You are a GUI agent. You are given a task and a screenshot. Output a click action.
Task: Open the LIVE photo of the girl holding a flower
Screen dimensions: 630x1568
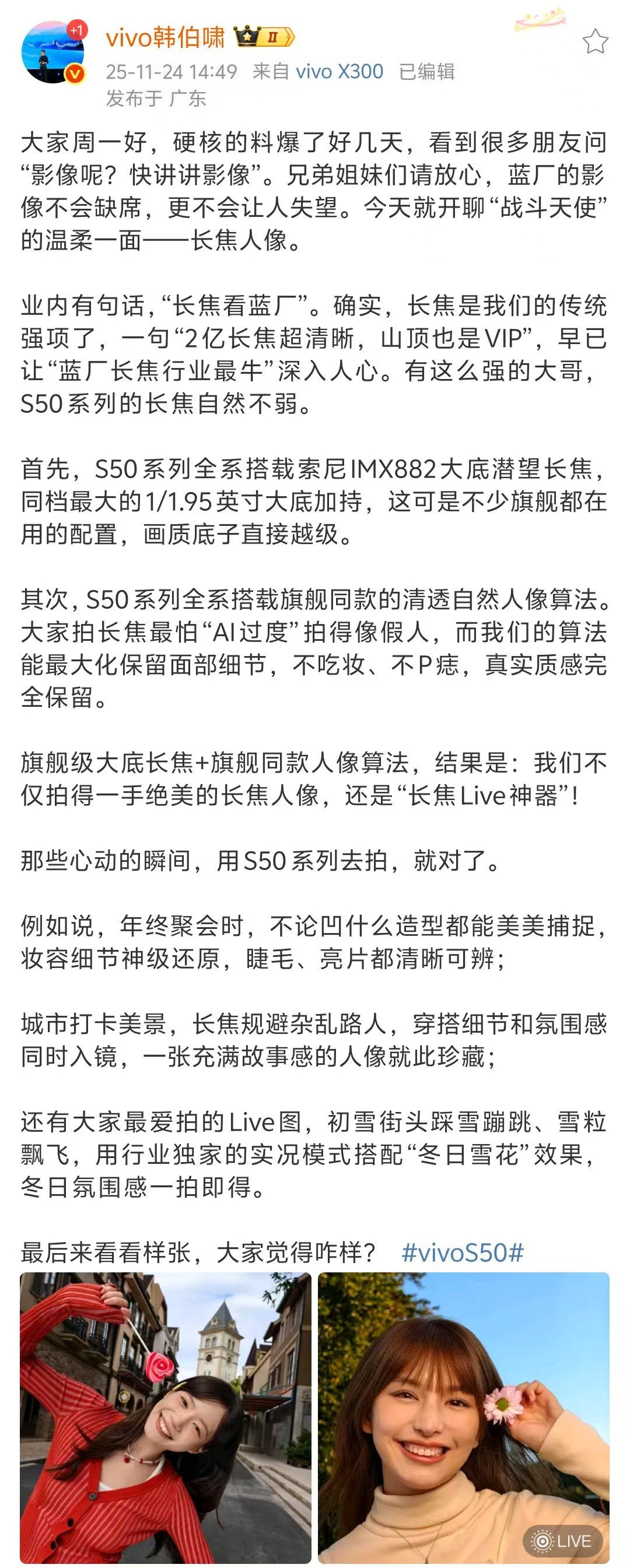463,1418
